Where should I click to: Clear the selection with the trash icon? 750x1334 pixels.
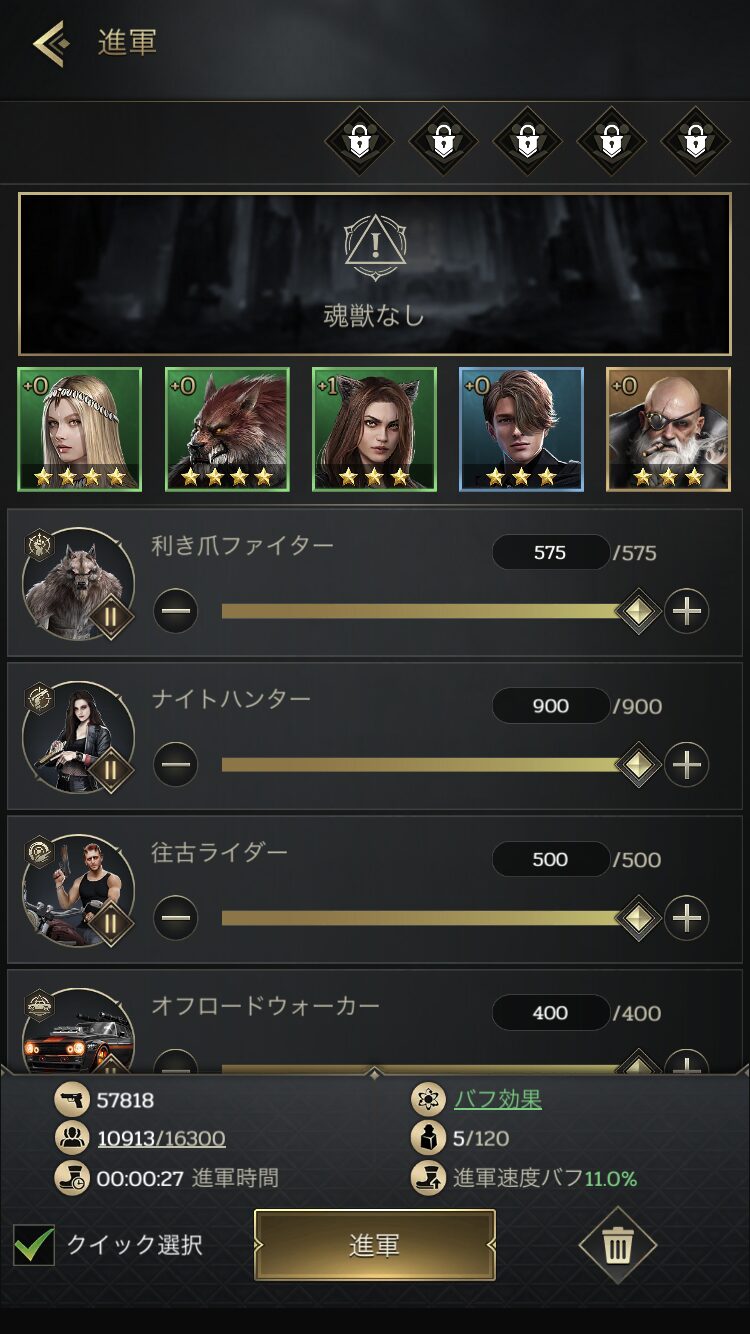(617, 1246)
